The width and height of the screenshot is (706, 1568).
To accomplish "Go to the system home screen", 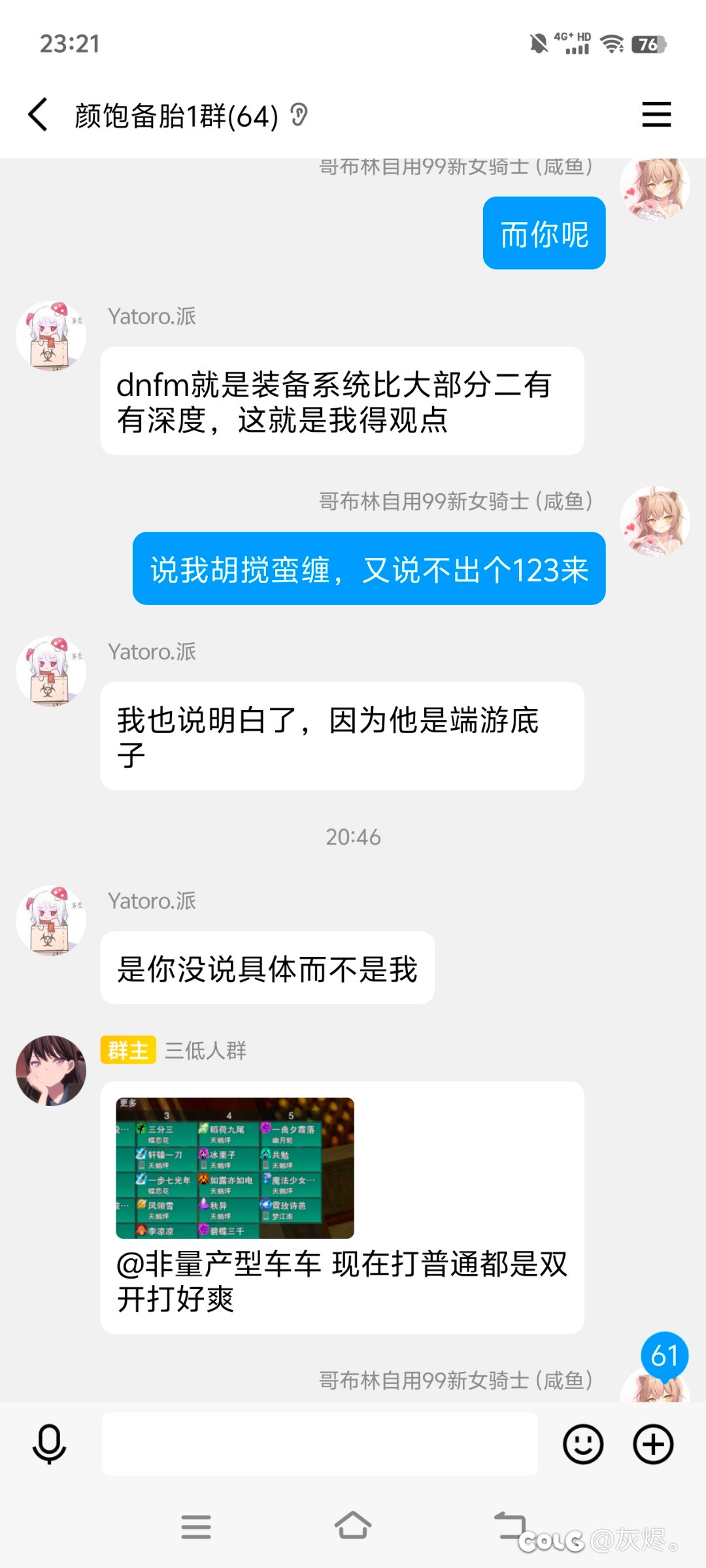I will tap(353, 1526).
